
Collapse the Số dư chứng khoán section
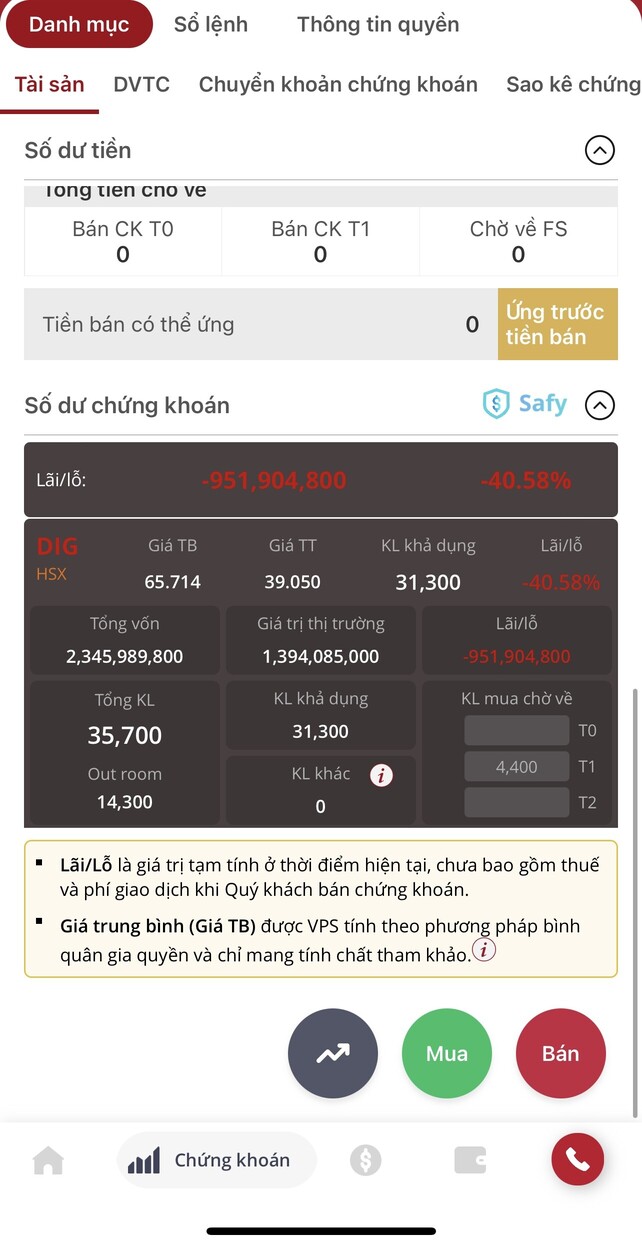599,405
